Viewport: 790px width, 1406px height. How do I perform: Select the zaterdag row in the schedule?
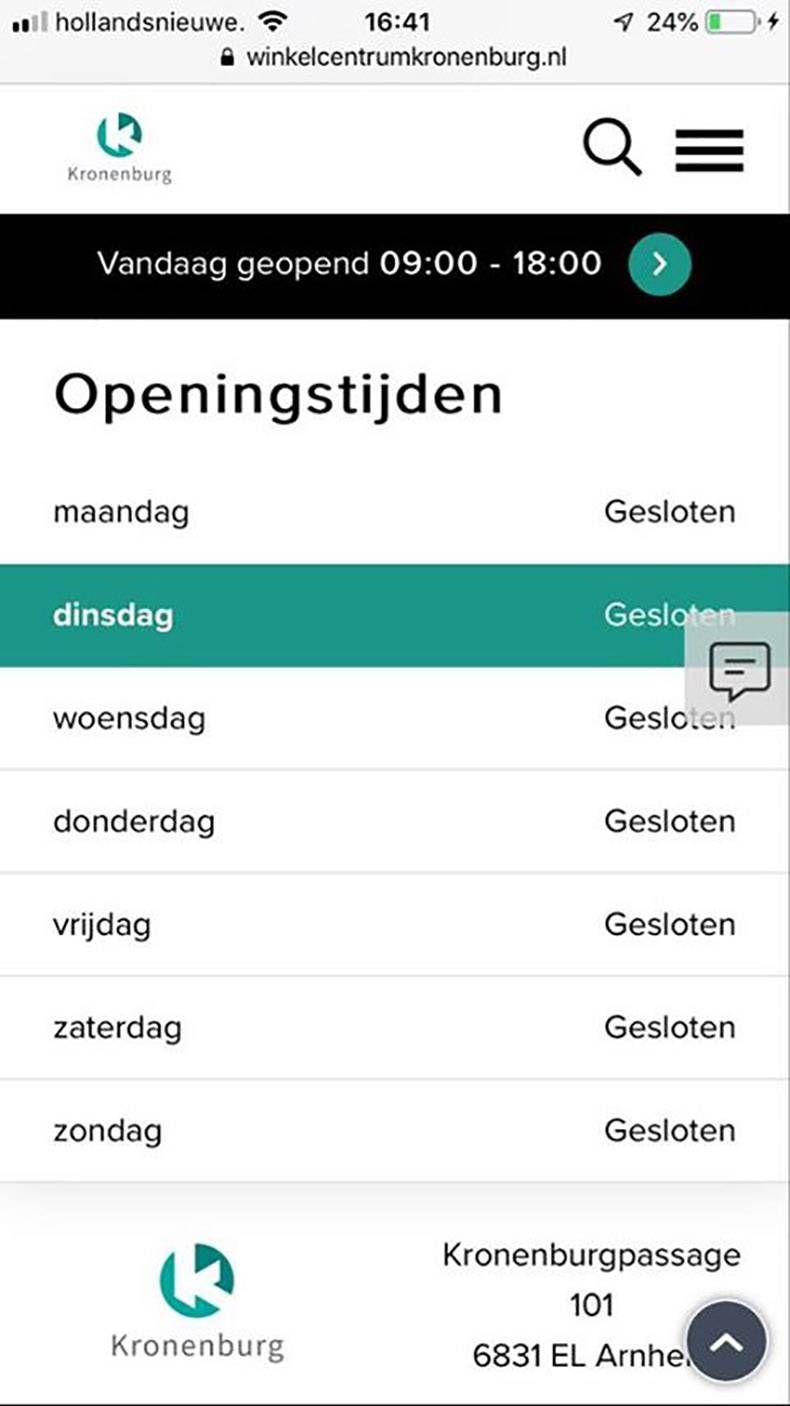pos(395,1028)
